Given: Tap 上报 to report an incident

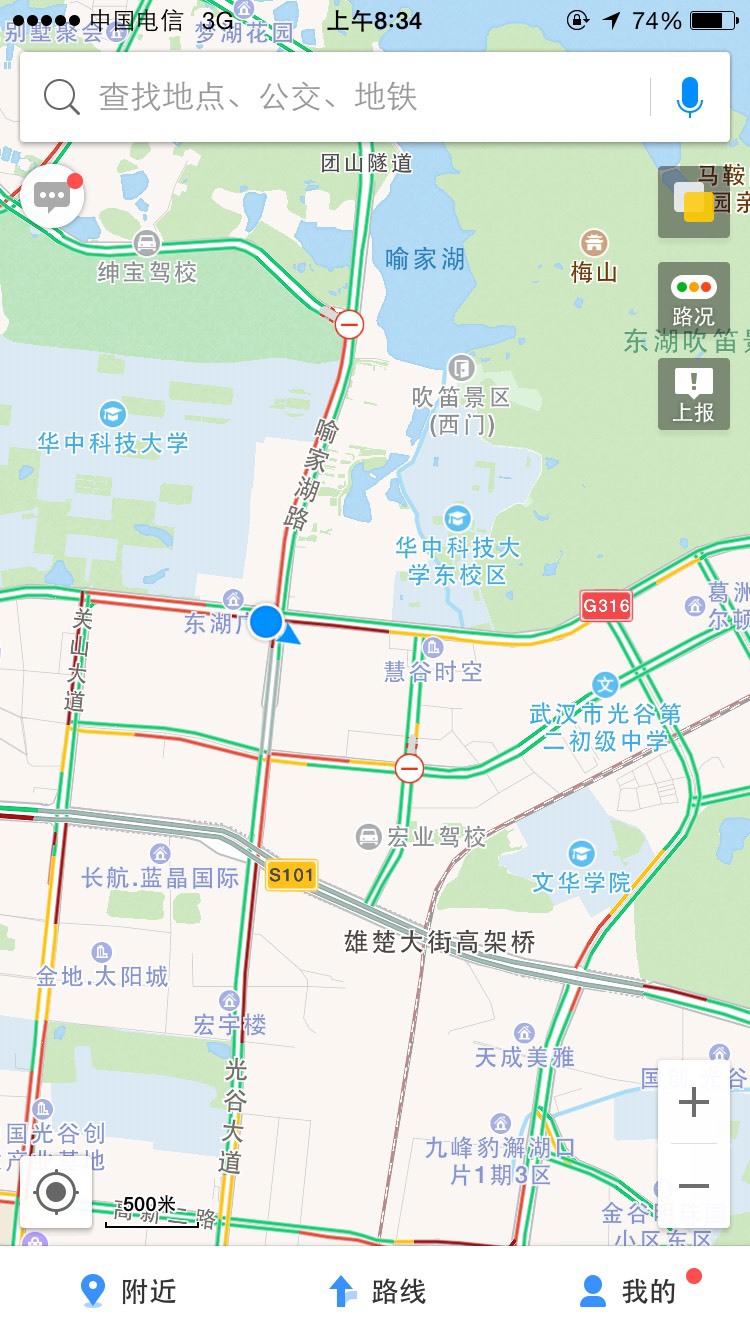Looking at the screenshot, I should [693, 394].
